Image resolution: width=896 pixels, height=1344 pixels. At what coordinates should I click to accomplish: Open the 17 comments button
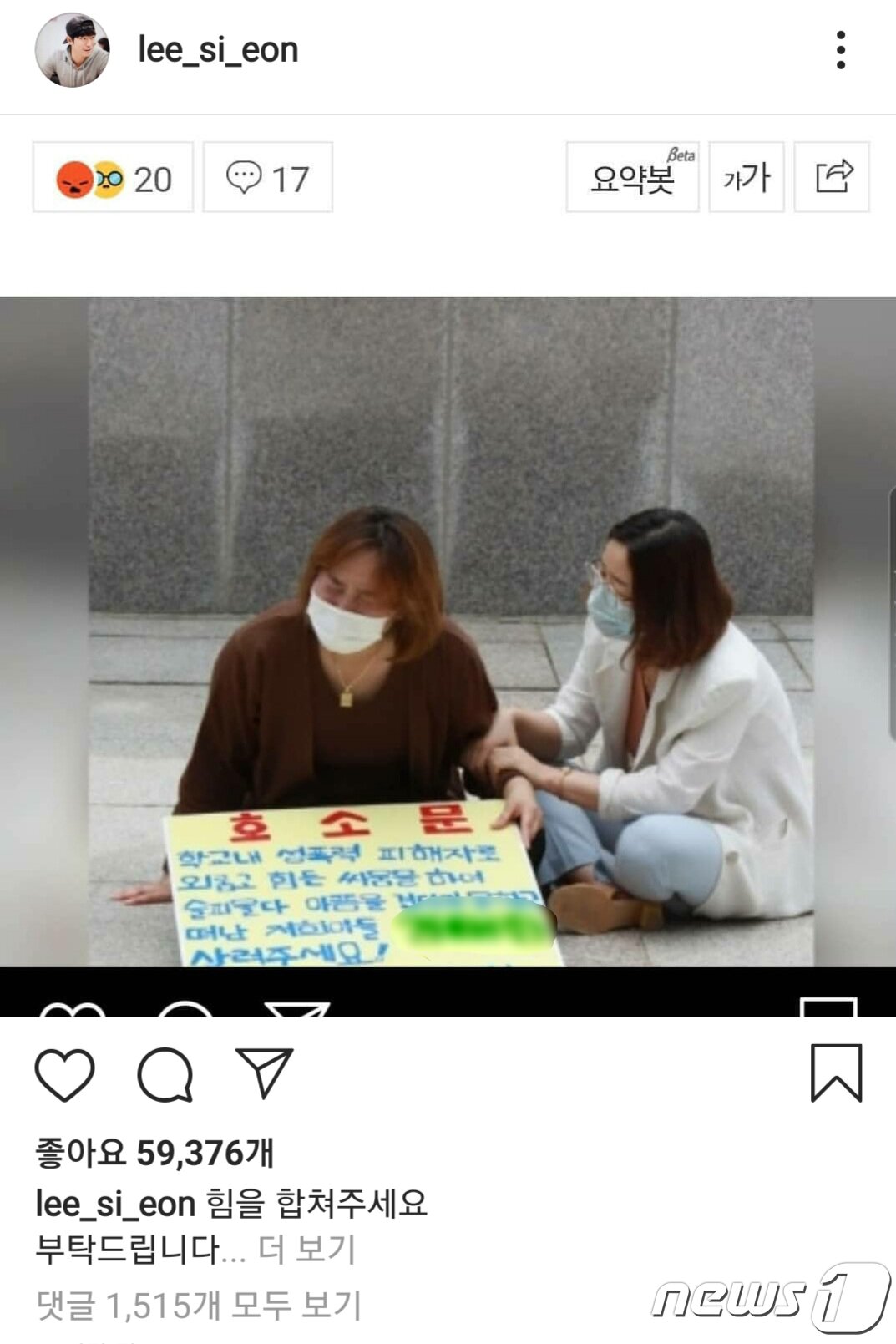[267, 178]
